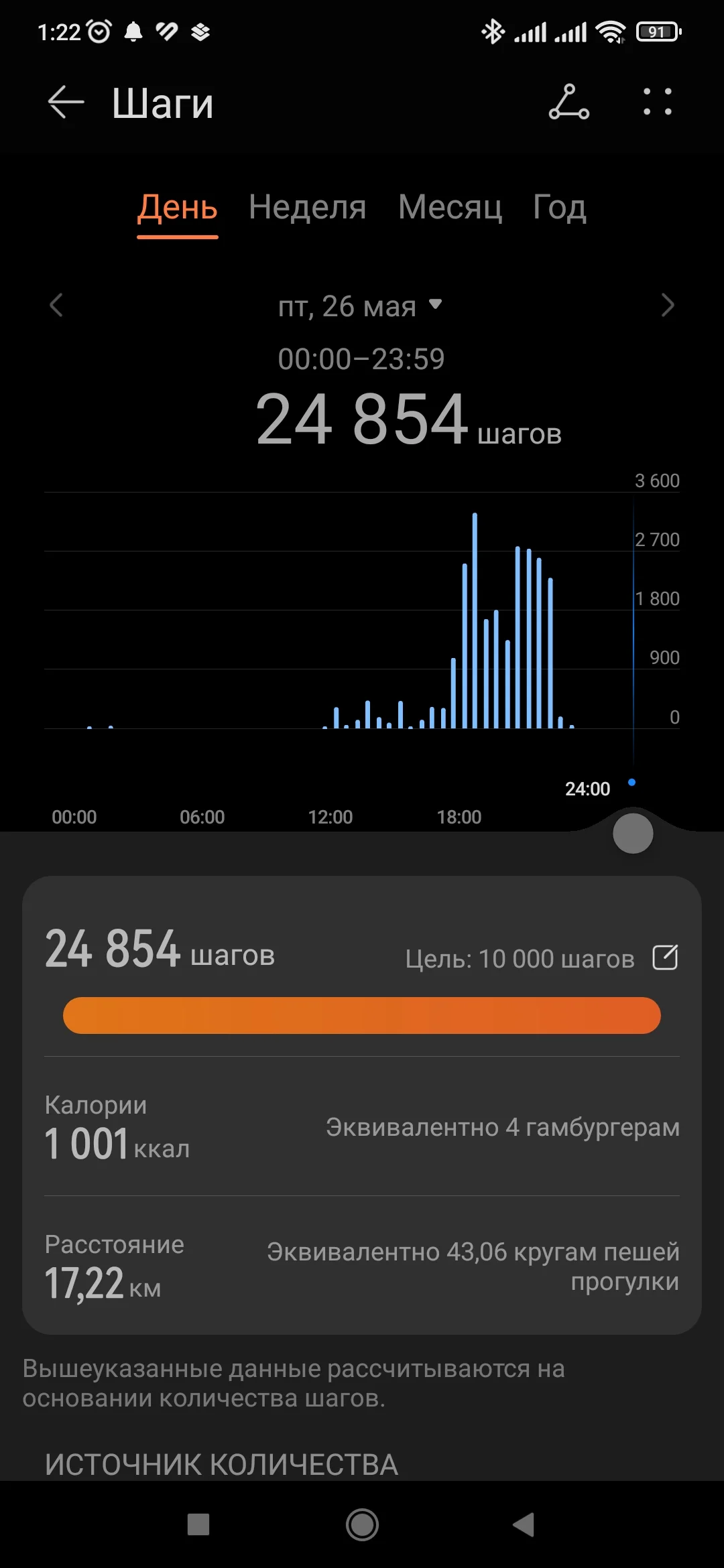Select the День tab
This screenshot has height=1568, width=724.
pyautogui.click(x=177, y=208)
